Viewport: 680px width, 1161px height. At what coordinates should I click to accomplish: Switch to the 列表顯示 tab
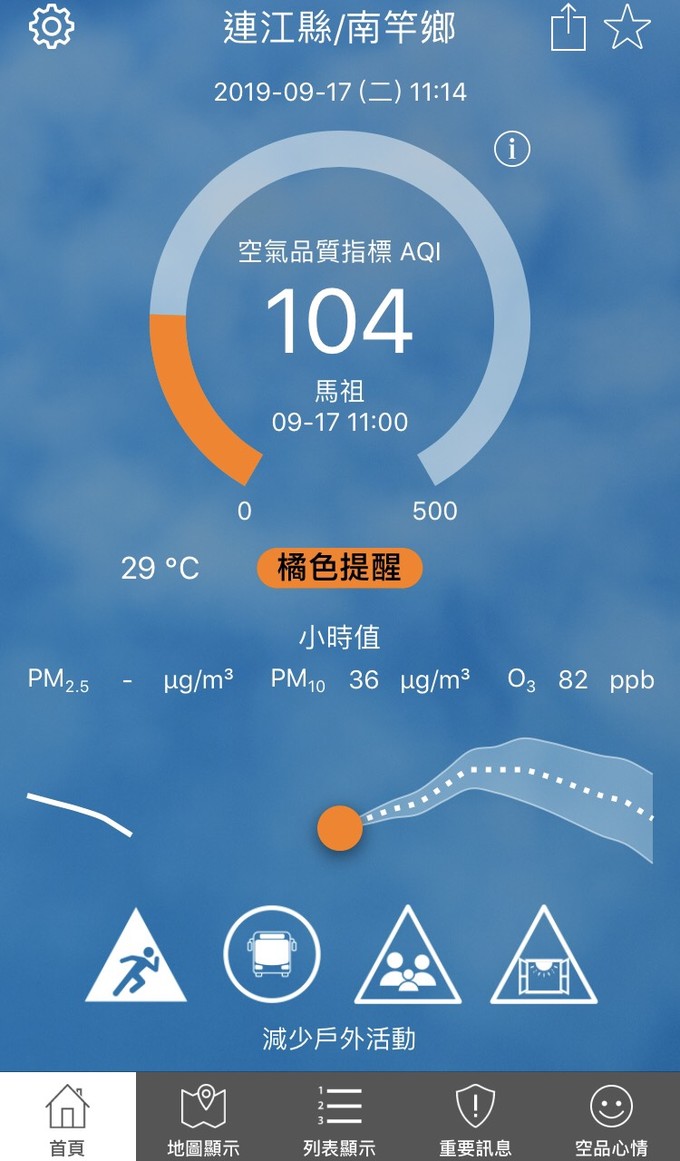click(x=339, y=1117)
